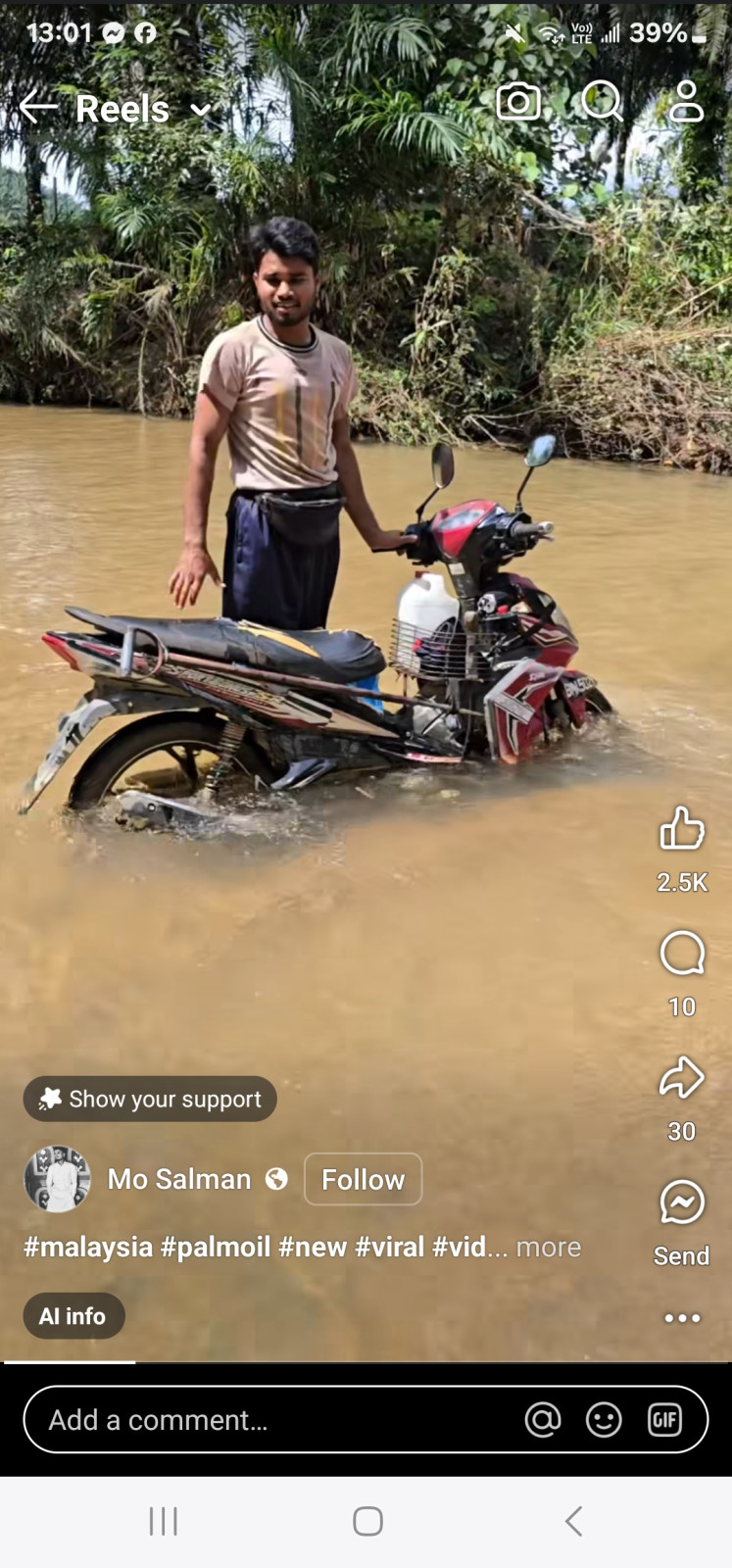Open the emoji picker in the comment bar
Viewport: 732px width, 1568px height.
point(604,1419)
